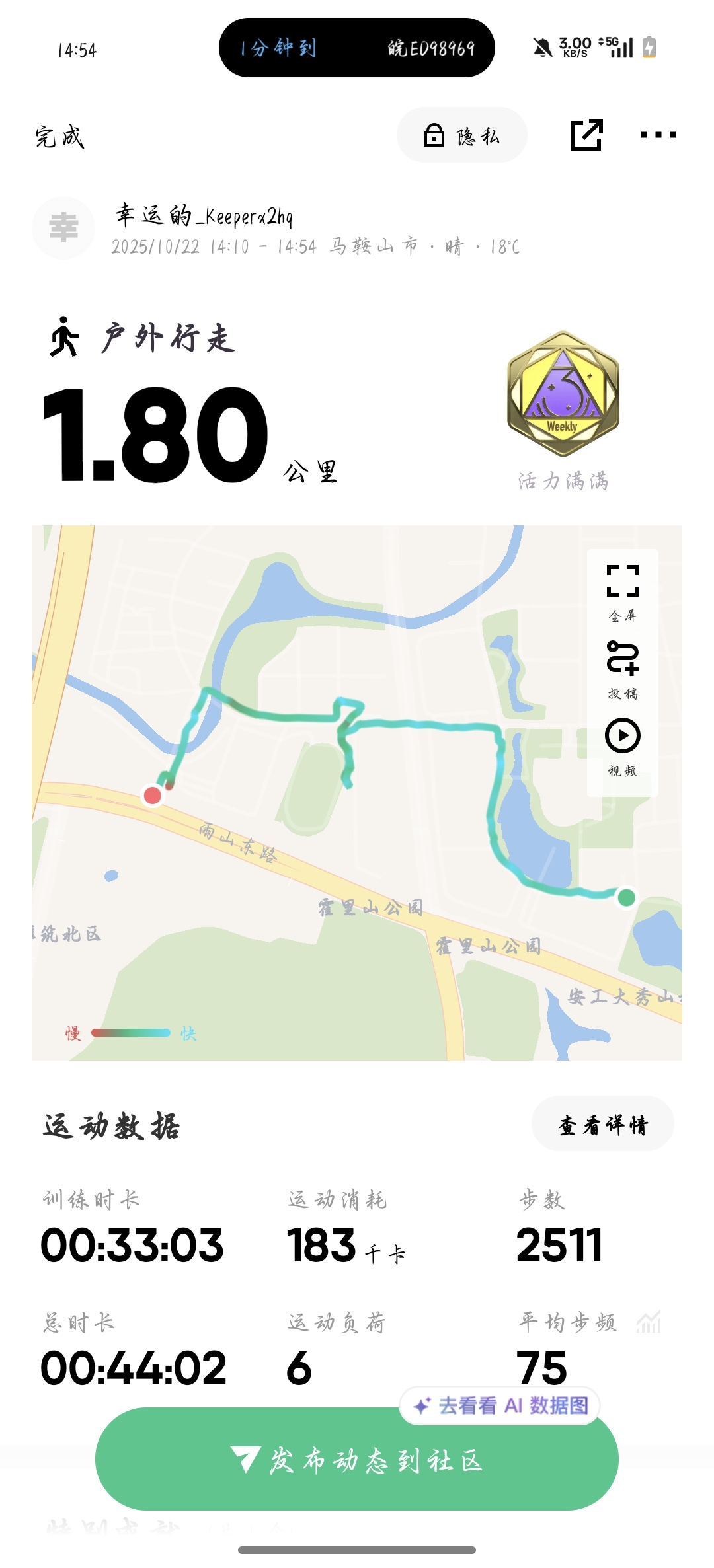Open the walking route map
Image resolution: width=714 pixels, height=1568 pixels.
(357, 792)
